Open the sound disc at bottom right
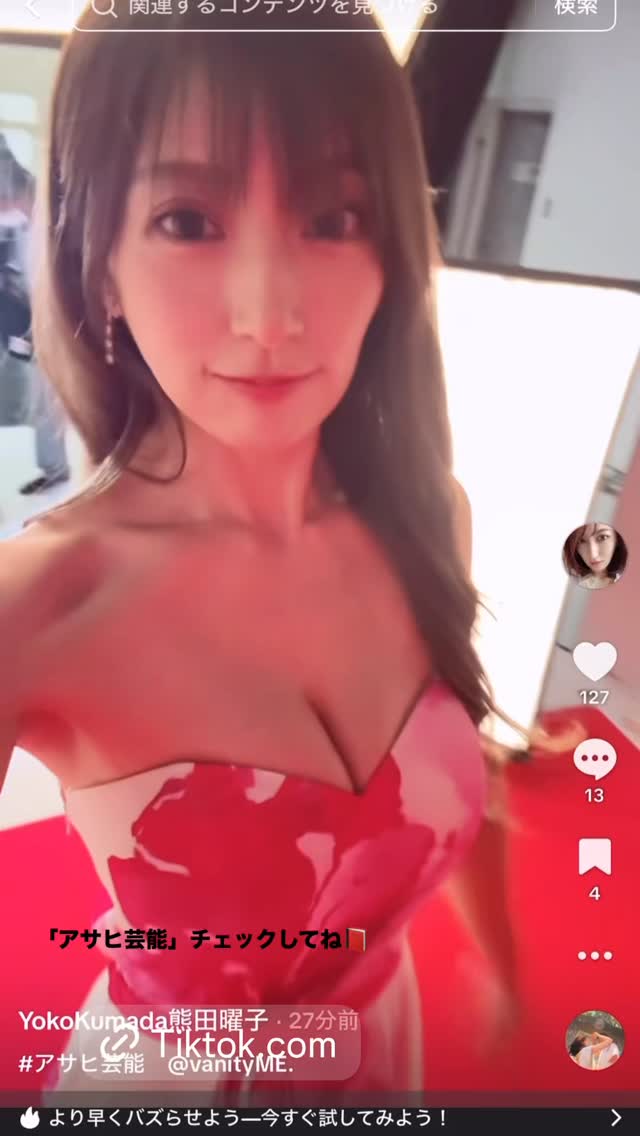Screen dimensions: 640x1136 (595, 1040)
